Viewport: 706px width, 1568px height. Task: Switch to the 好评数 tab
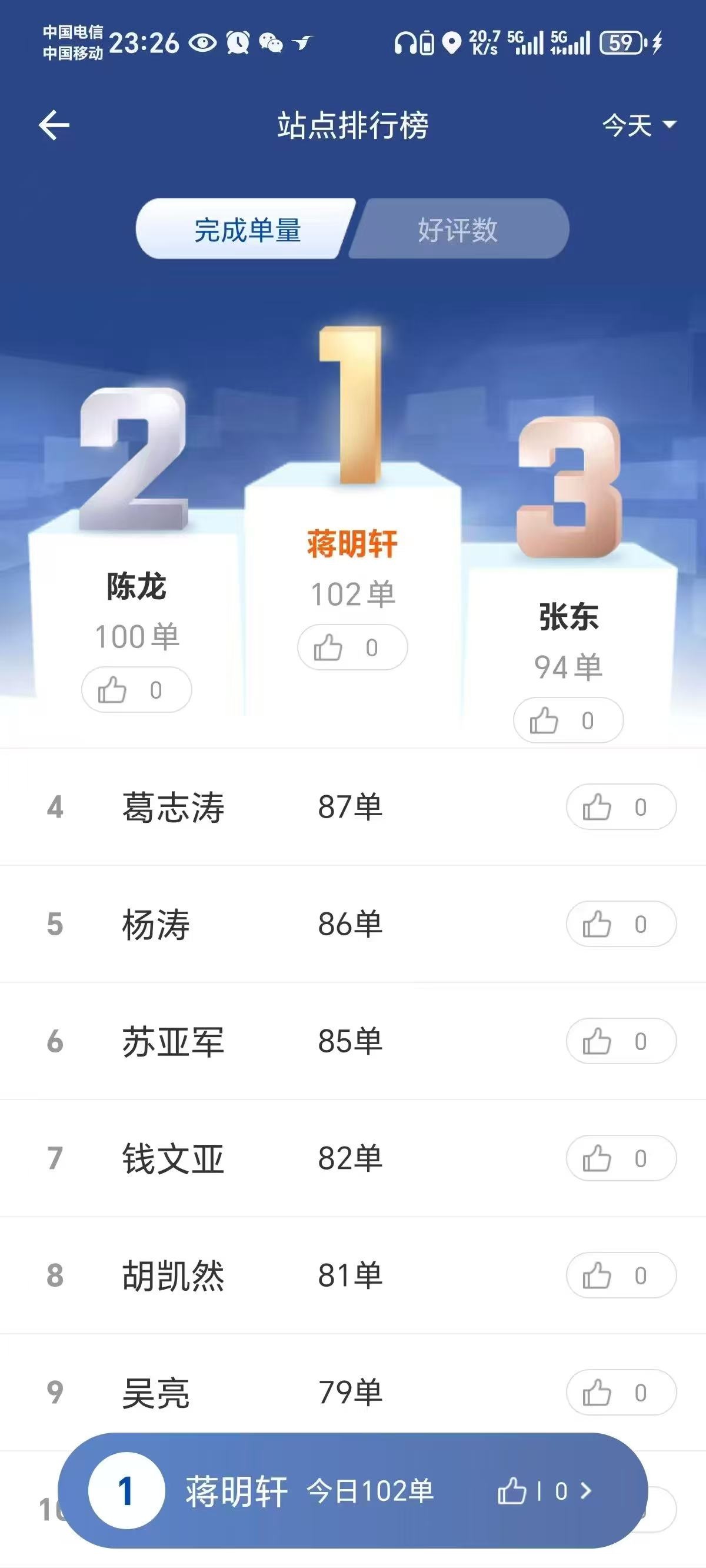(458, 230)
